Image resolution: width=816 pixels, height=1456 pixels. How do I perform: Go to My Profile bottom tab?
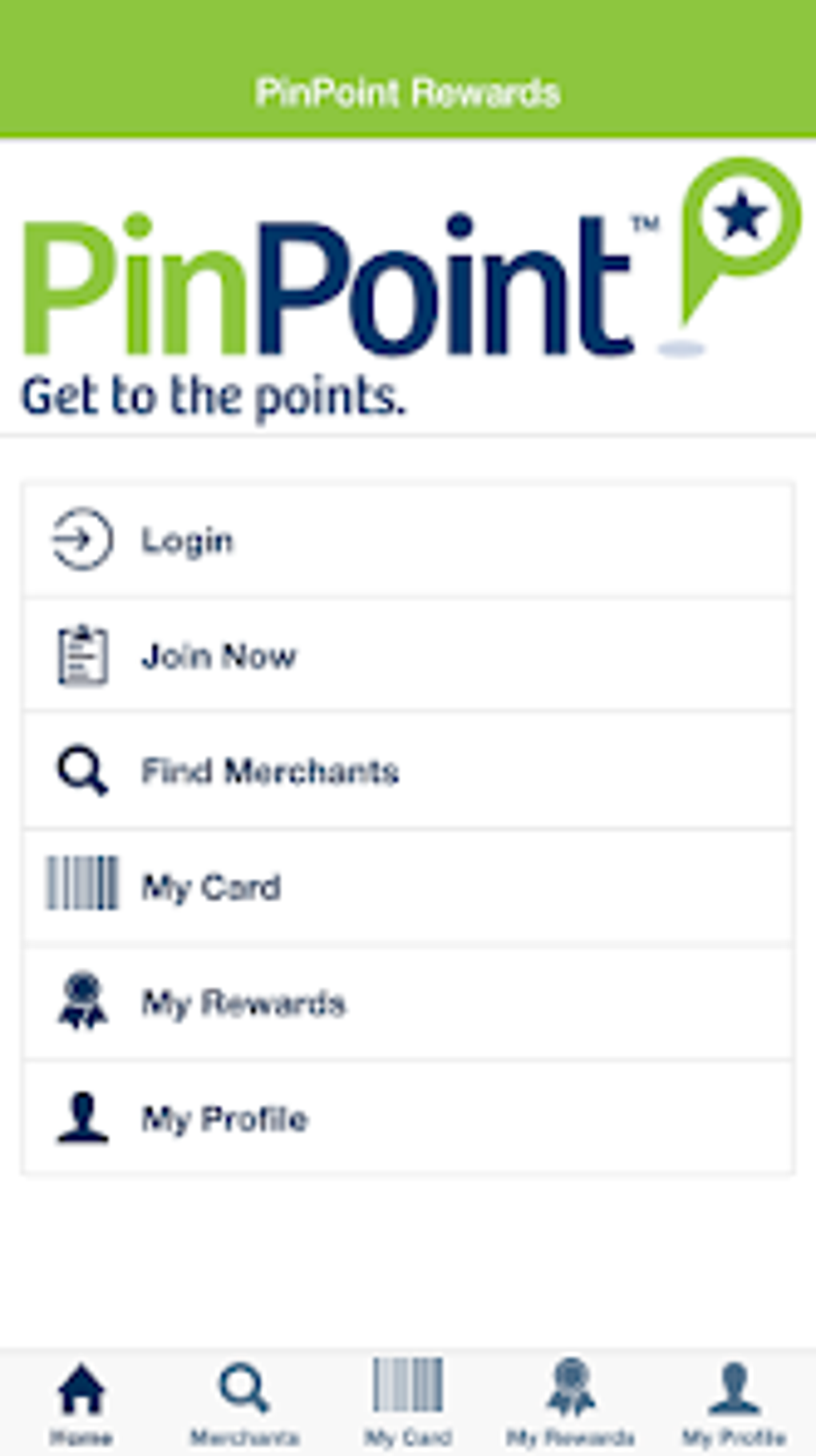(734, 1402)
